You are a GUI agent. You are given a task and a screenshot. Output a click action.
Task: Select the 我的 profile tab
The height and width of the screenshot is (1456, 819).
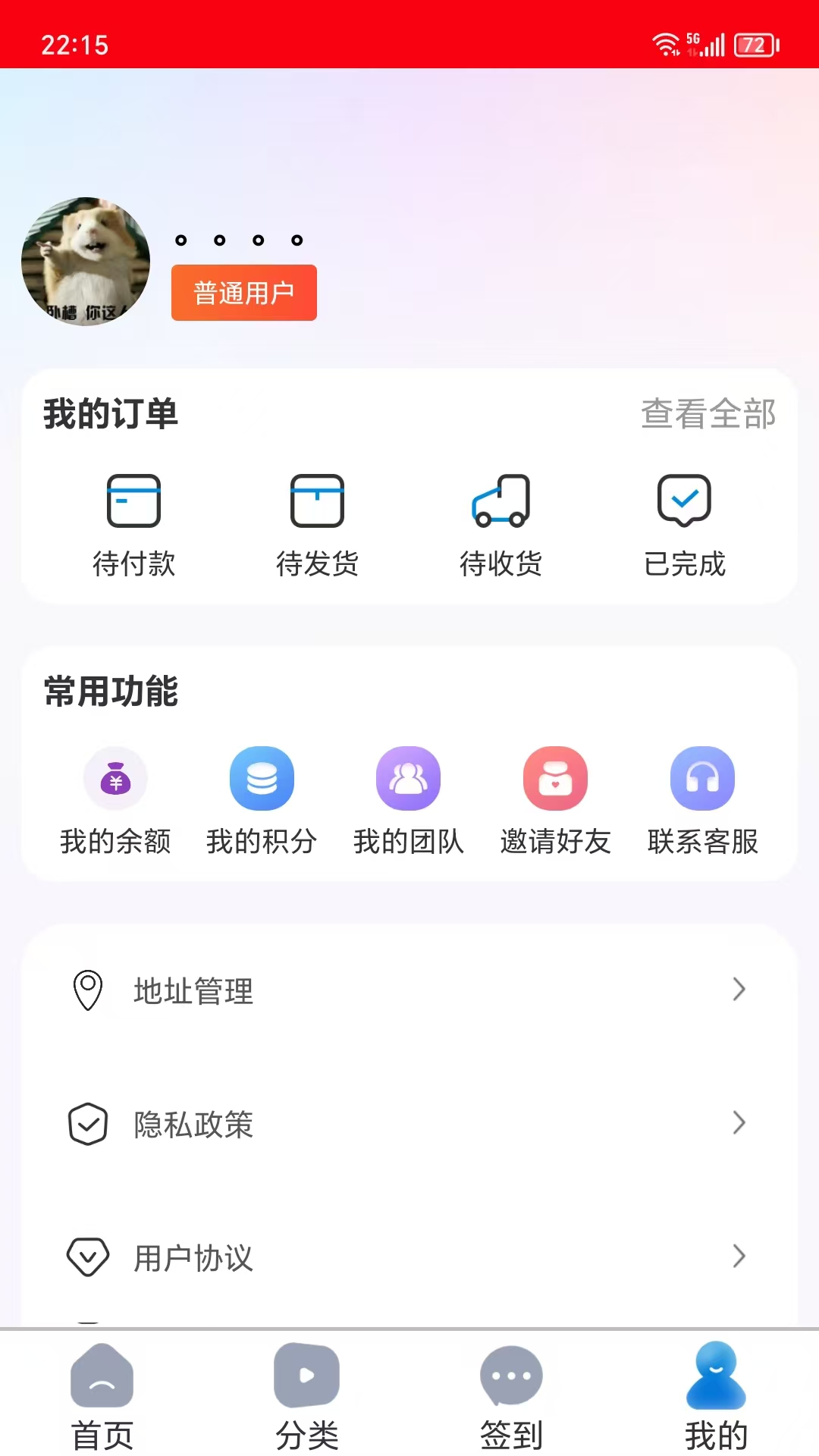pyautogui.click(x=717, y=1397)
